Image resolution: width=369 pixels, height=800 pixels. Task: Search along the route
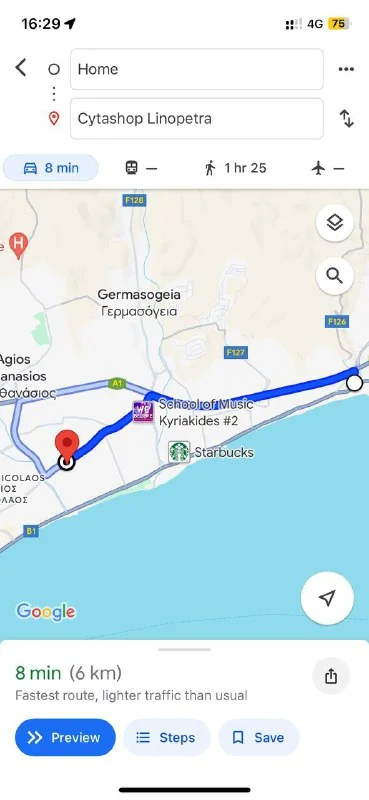tap(334, 276)
